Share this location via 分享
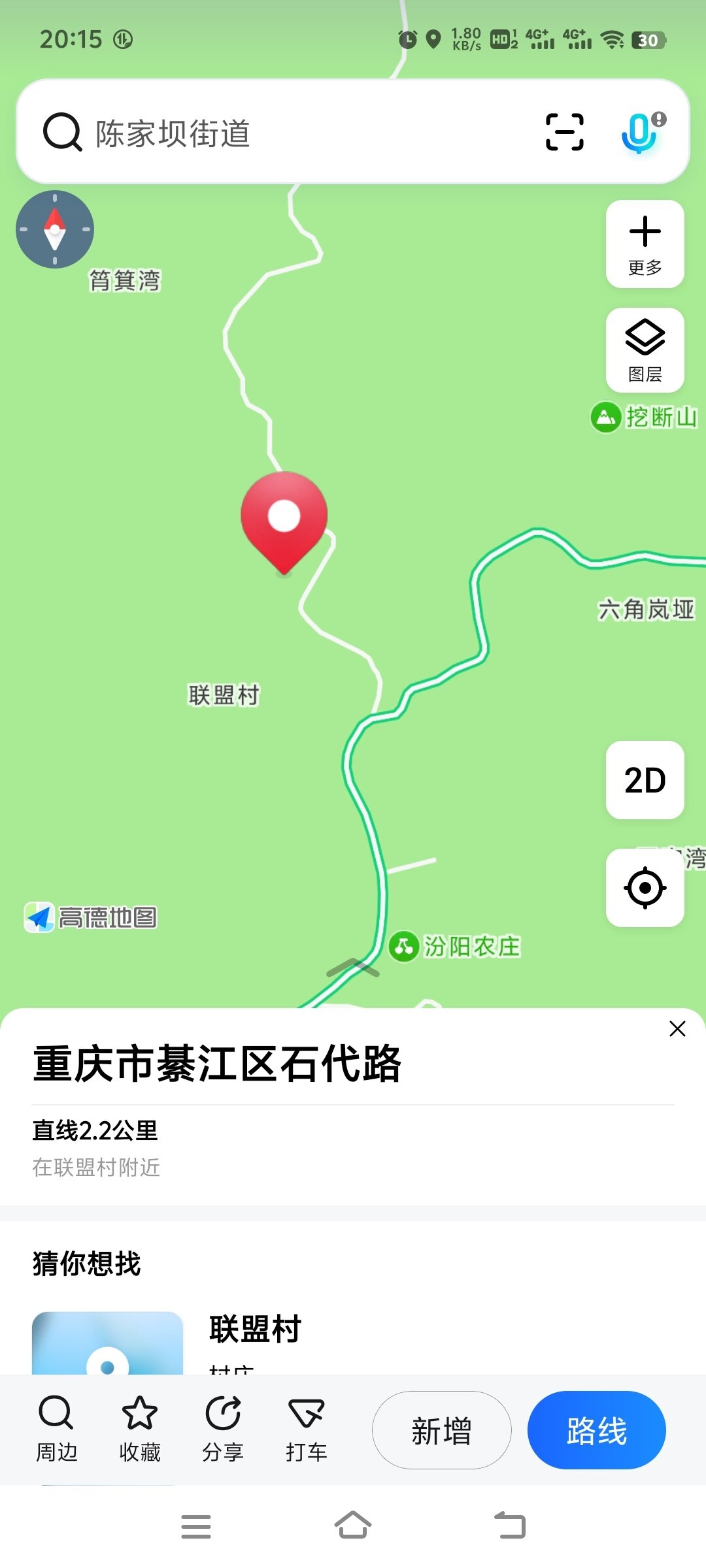 click(223, 1428)
